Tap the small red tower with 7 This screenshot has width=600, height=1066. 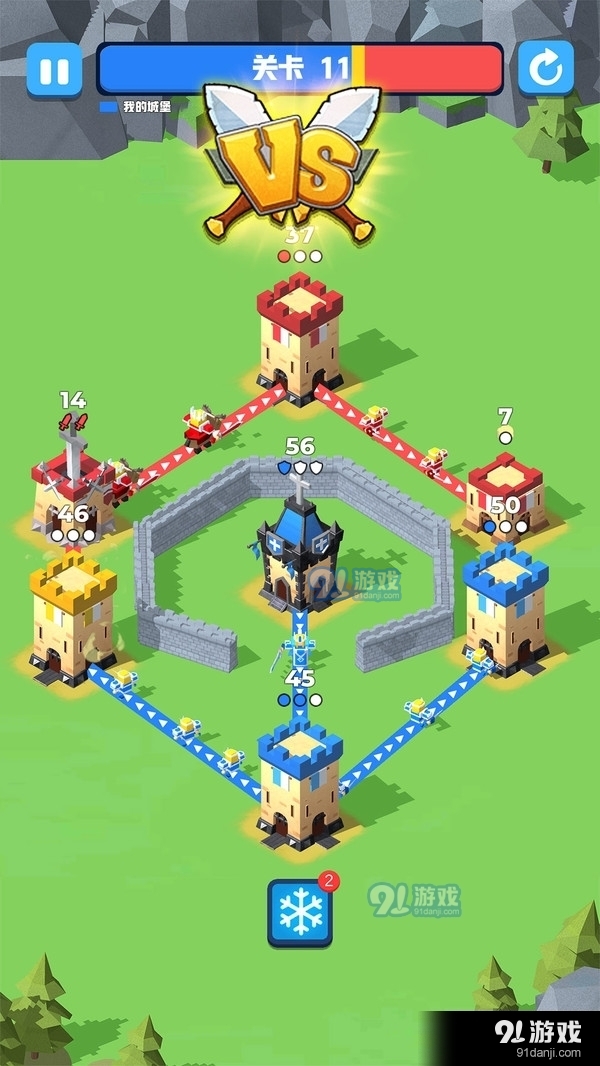coord(506,492)
